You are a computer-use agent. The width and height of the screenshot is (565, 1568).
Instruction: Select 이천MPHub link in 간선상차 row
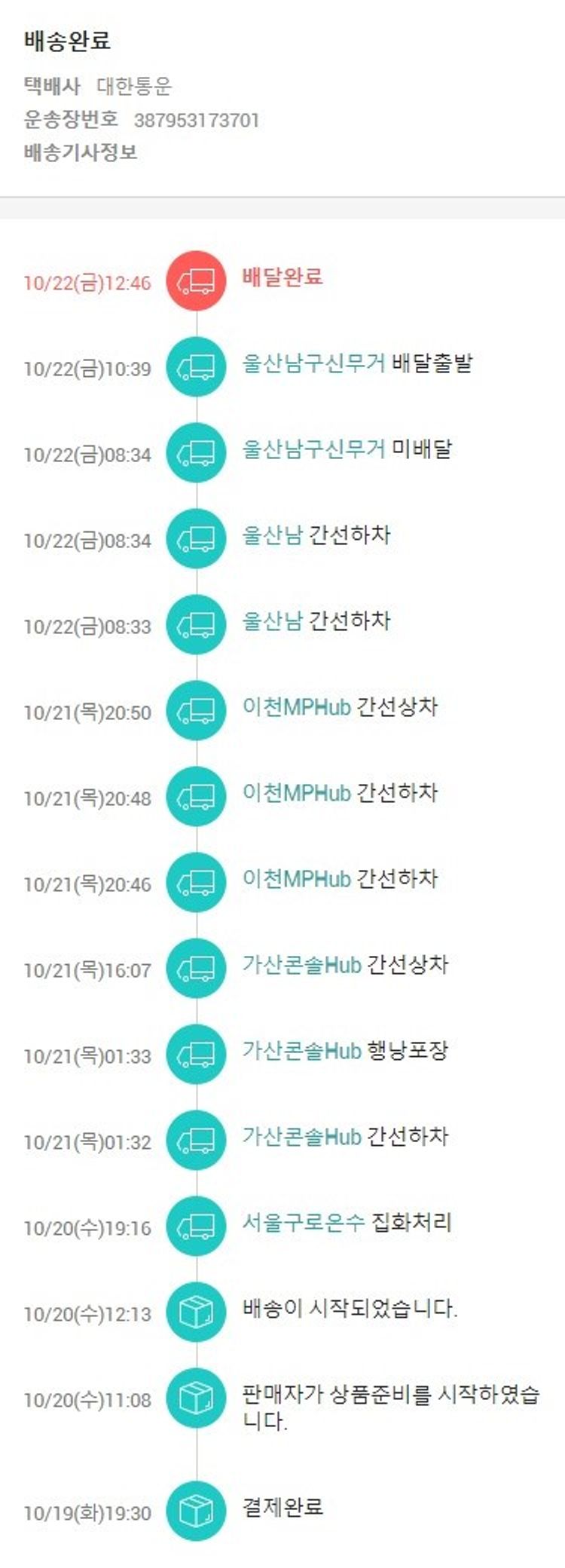click(296, 707)
